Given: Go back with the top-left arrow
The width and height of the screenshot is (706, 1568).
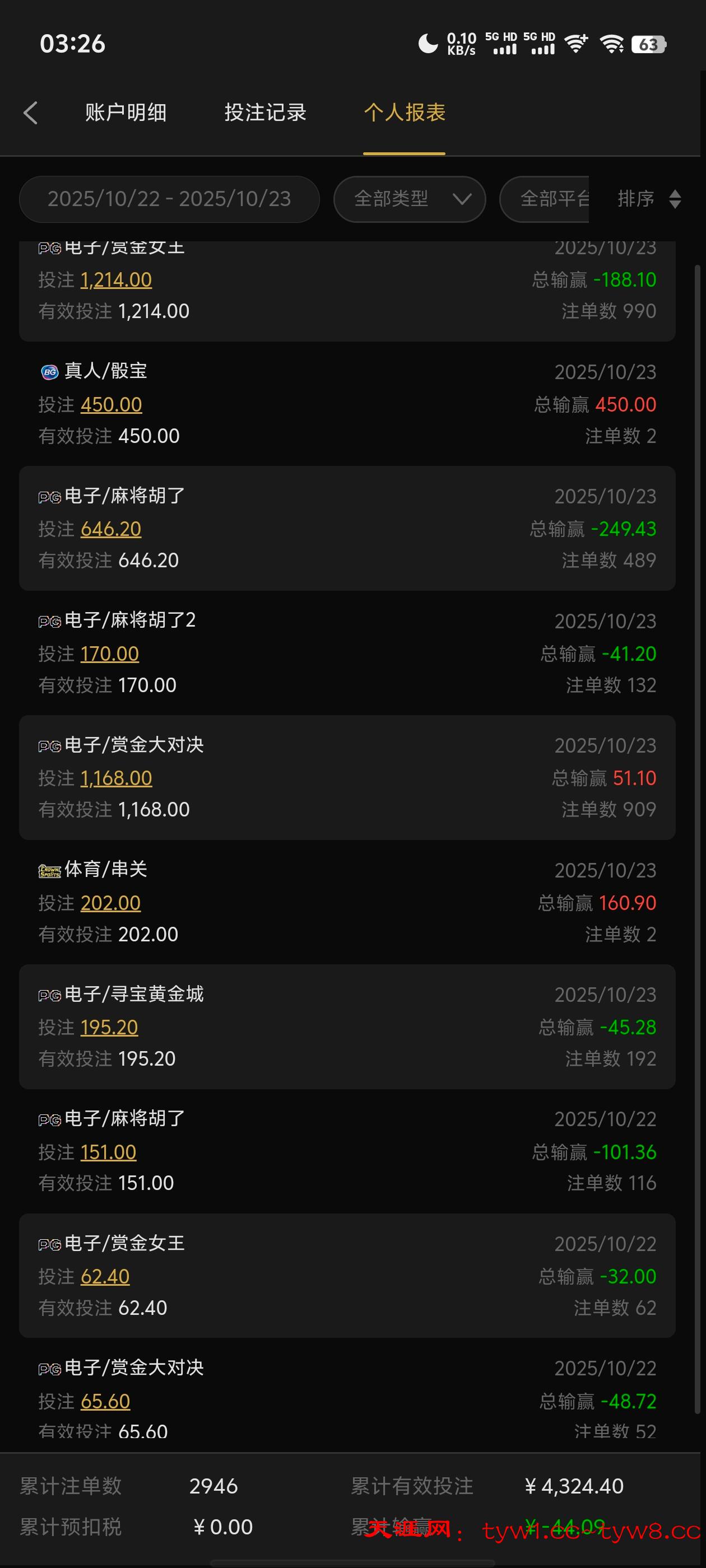Looking at the screenshot, I should (30, 113).
